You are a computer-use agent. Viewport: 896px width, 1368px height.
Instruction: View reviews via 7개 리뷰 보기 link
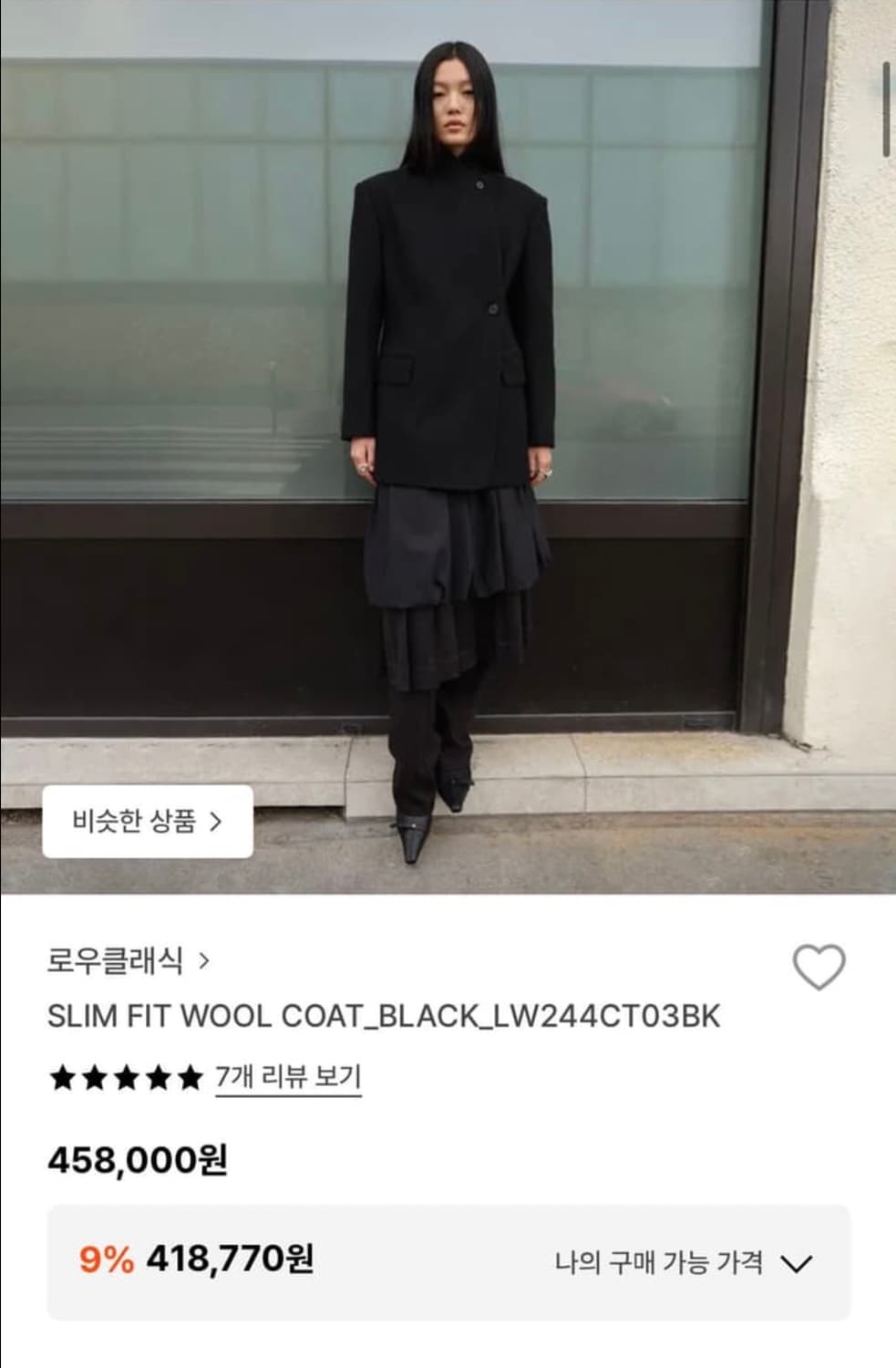pos(287,1076)
